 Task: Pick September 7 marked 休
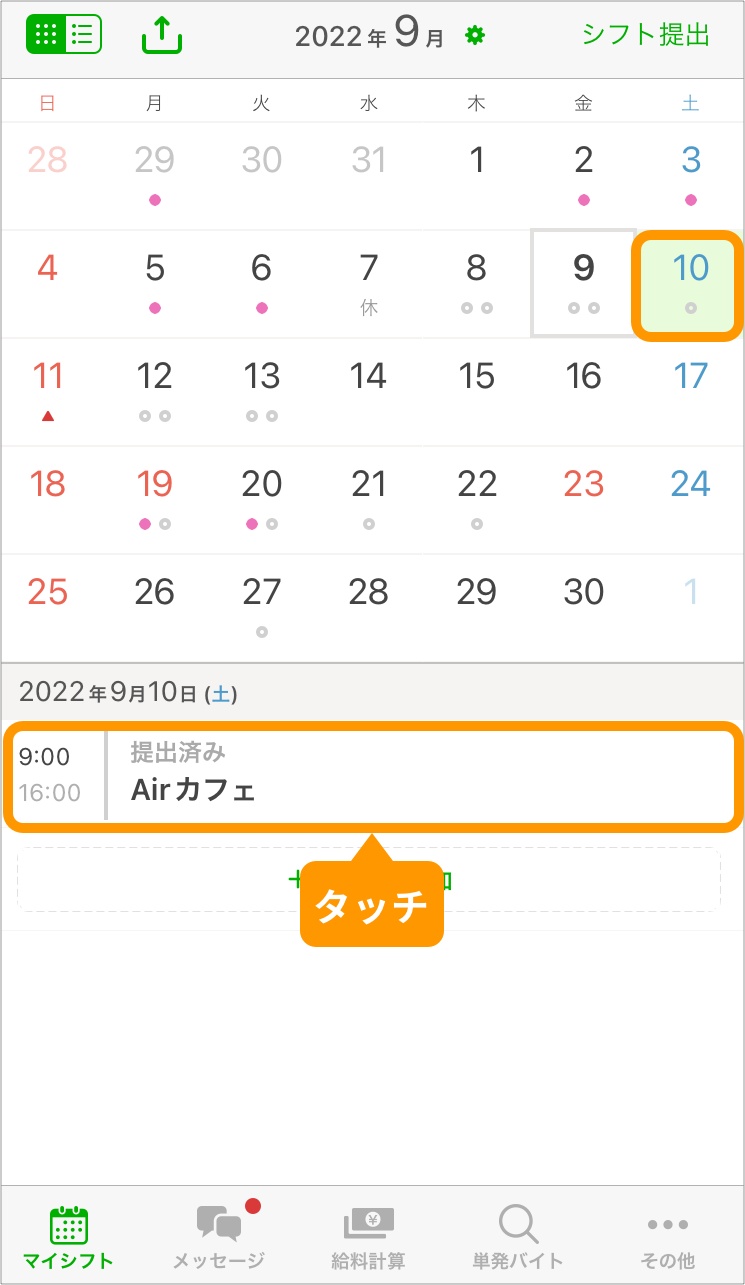point(369,283)
